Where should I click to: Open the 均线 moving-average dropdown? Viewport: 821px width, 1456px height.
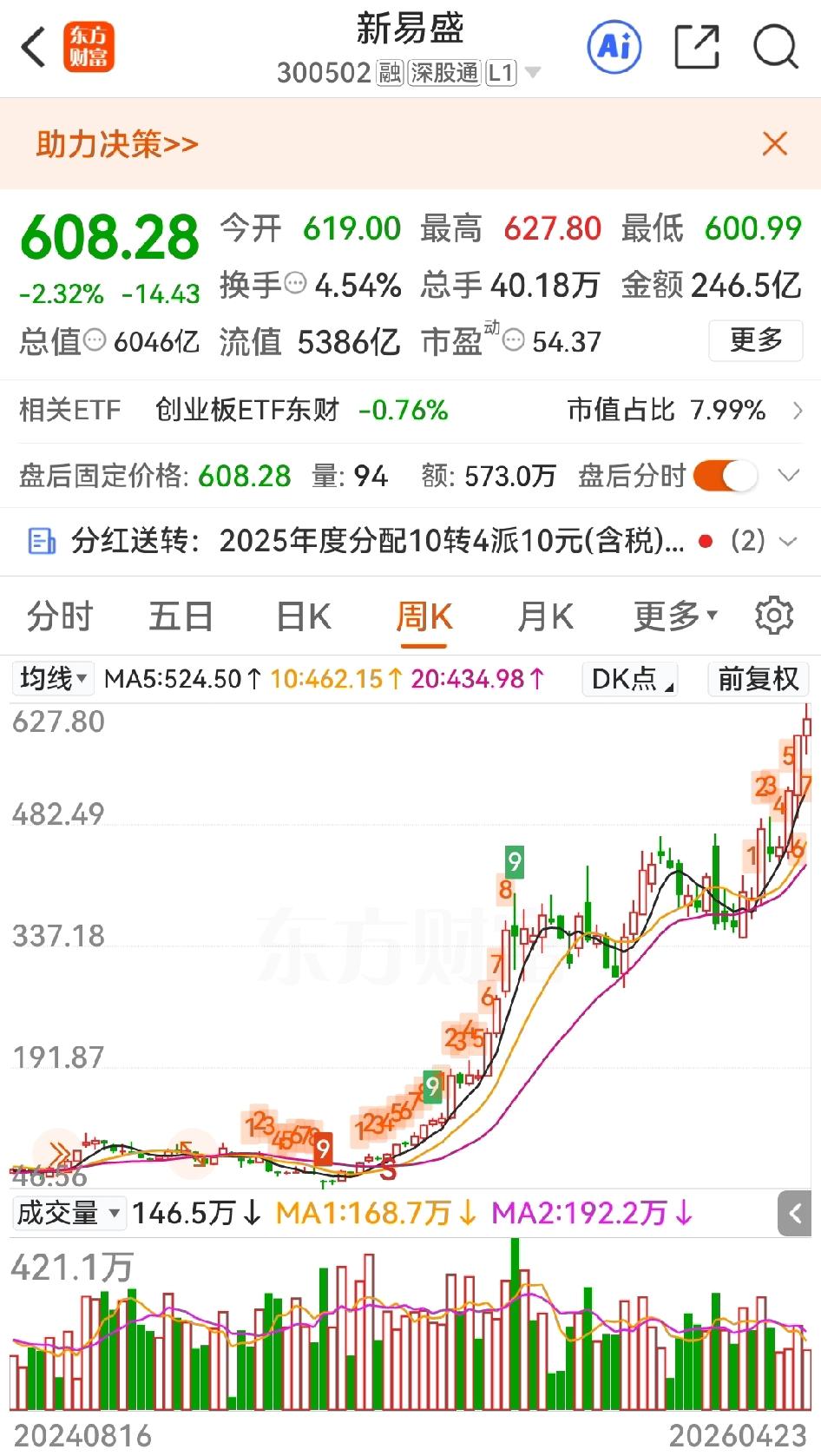(x=50, y=679)
